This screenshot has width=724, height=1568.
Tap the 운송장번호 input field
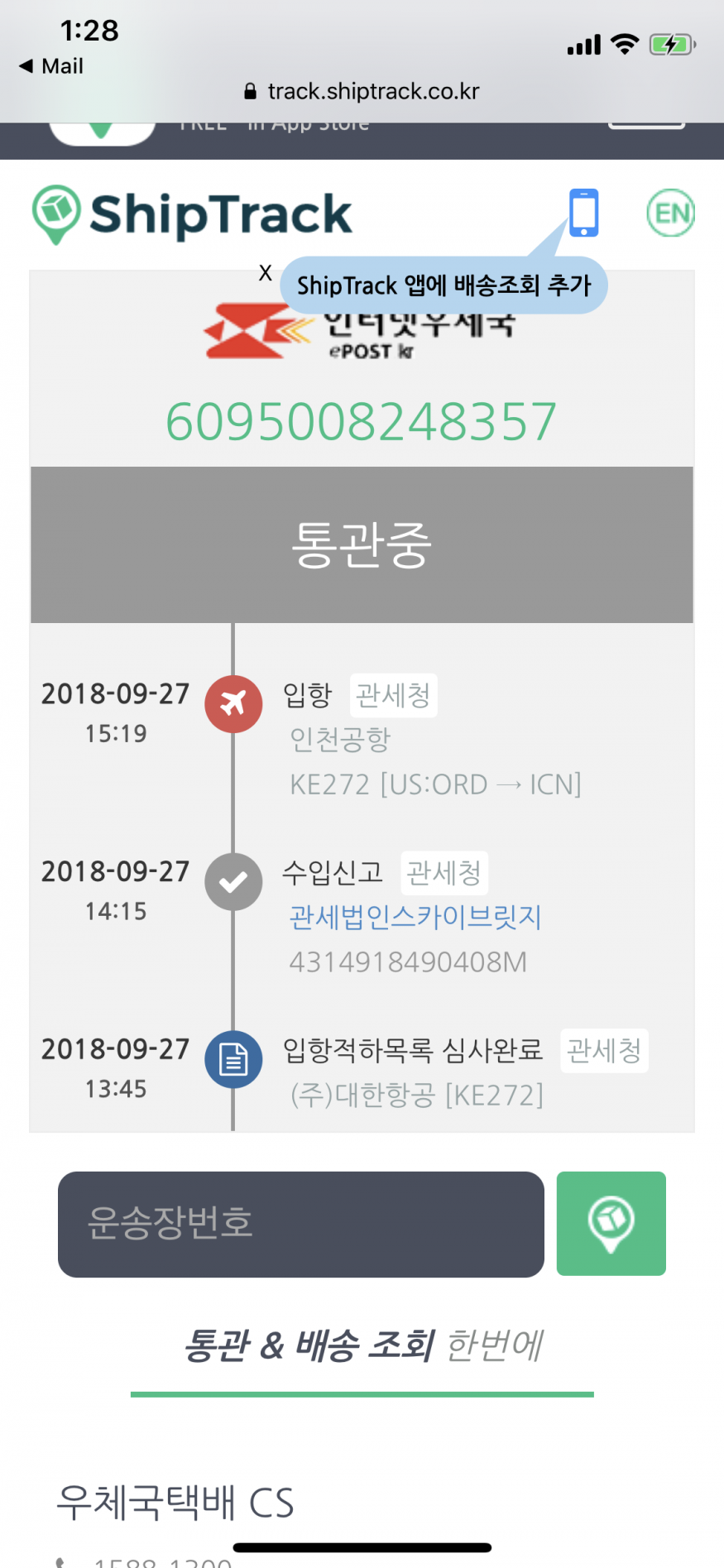point(301,1224)
